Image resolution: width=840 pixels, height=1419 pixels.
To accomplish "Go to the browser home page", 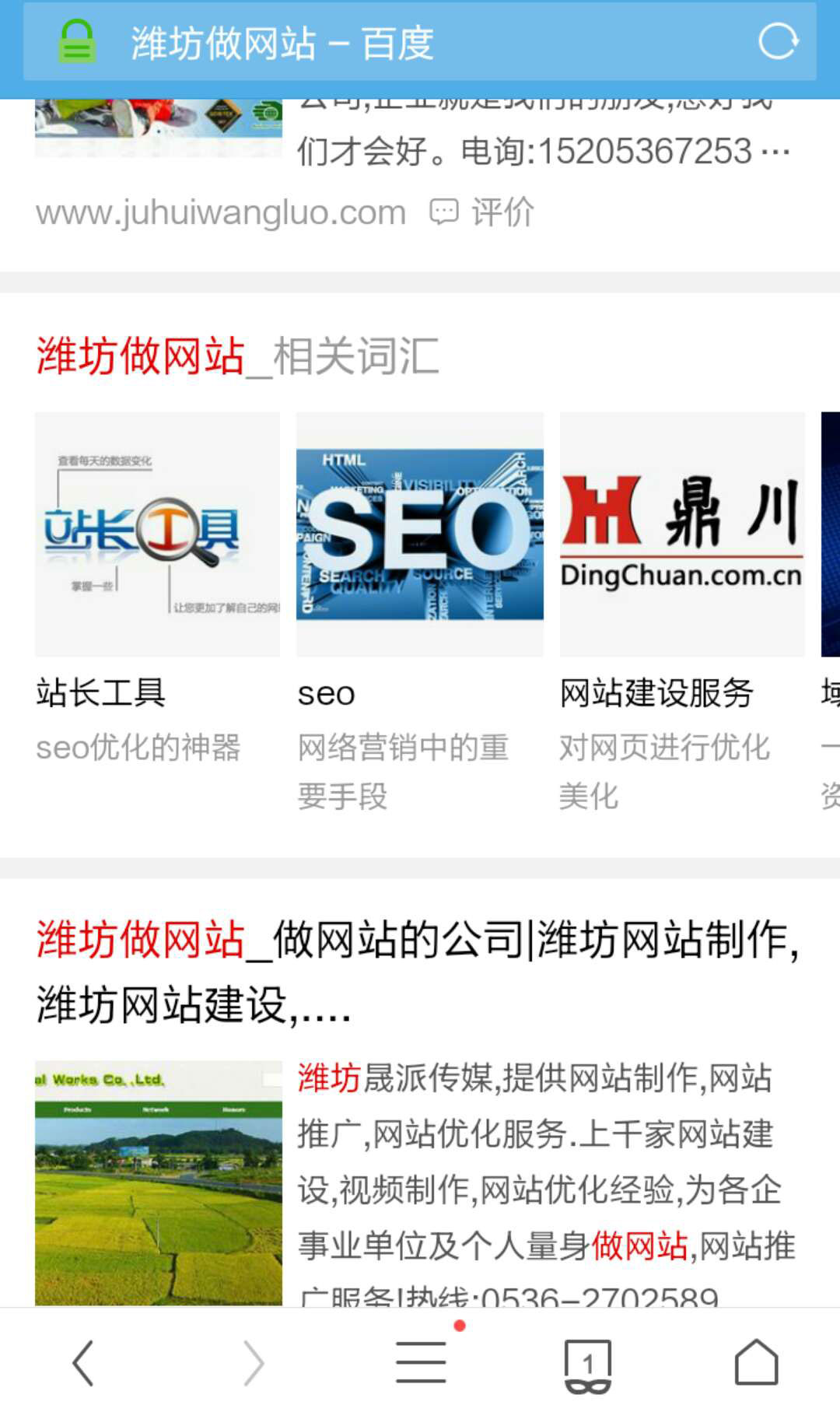I will pyautogui.click(x=756, y=1363).
